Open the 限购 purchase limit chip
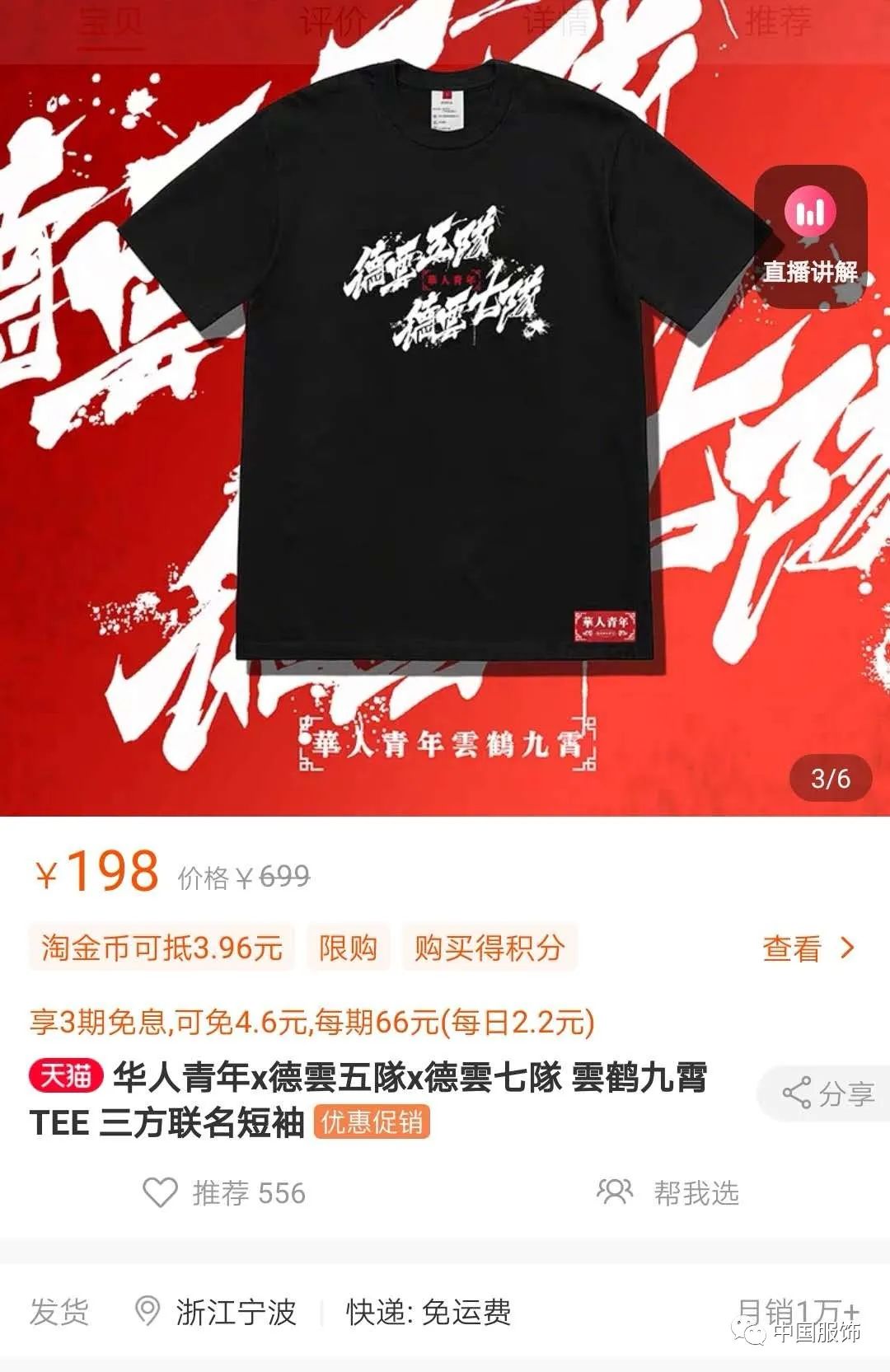890x1372 pixels. [348, 948]
